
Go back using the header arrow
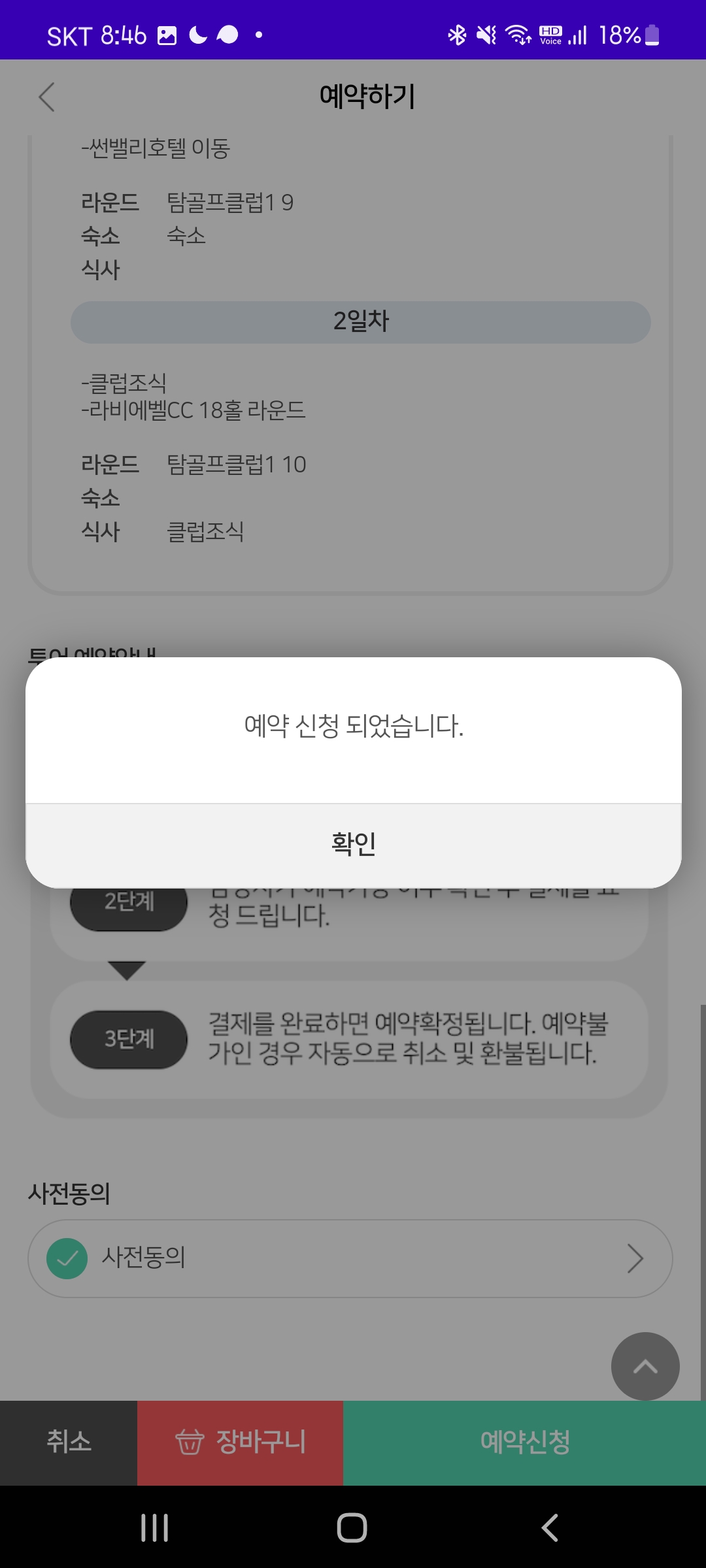tap(46, 97)
